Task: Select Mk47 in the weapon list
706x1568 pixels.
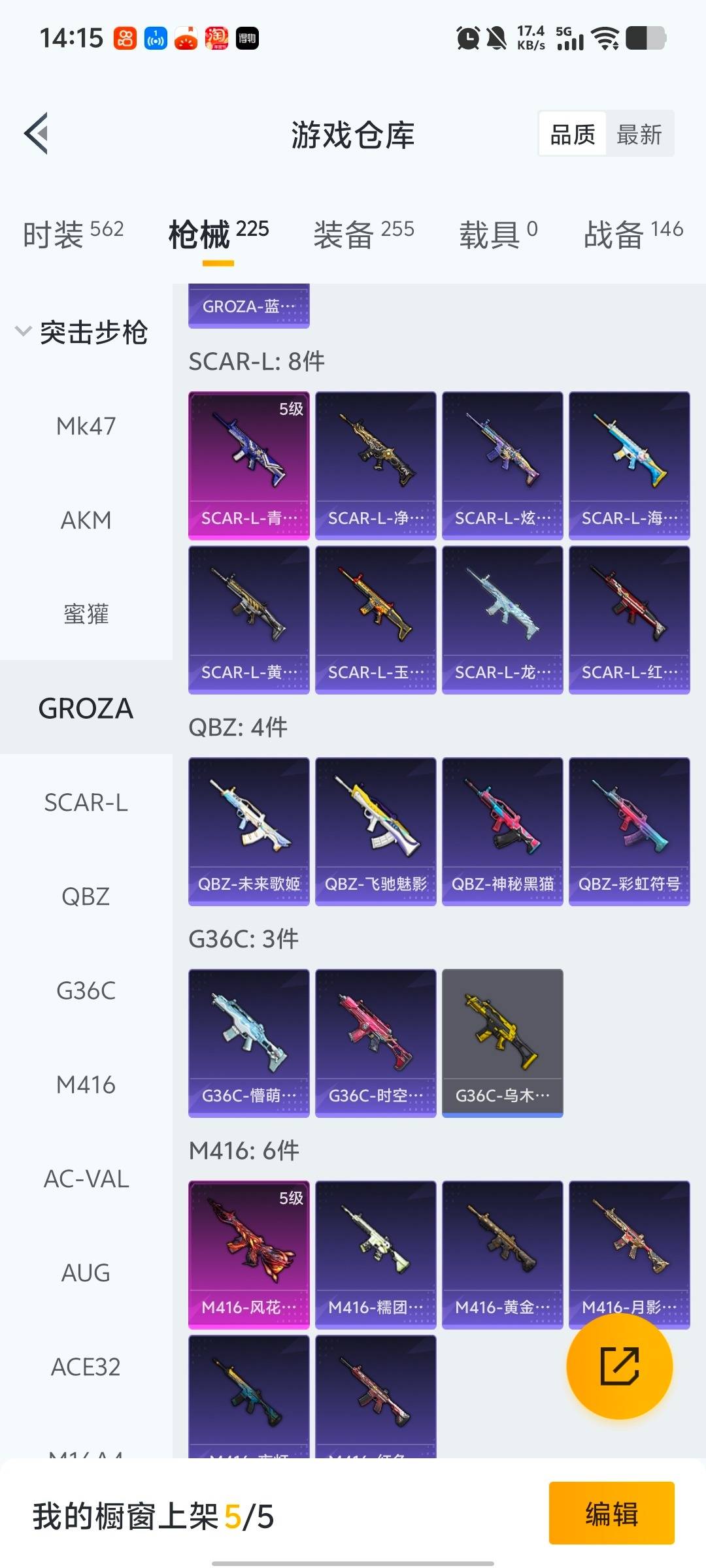Action: [x=86, y=427]
